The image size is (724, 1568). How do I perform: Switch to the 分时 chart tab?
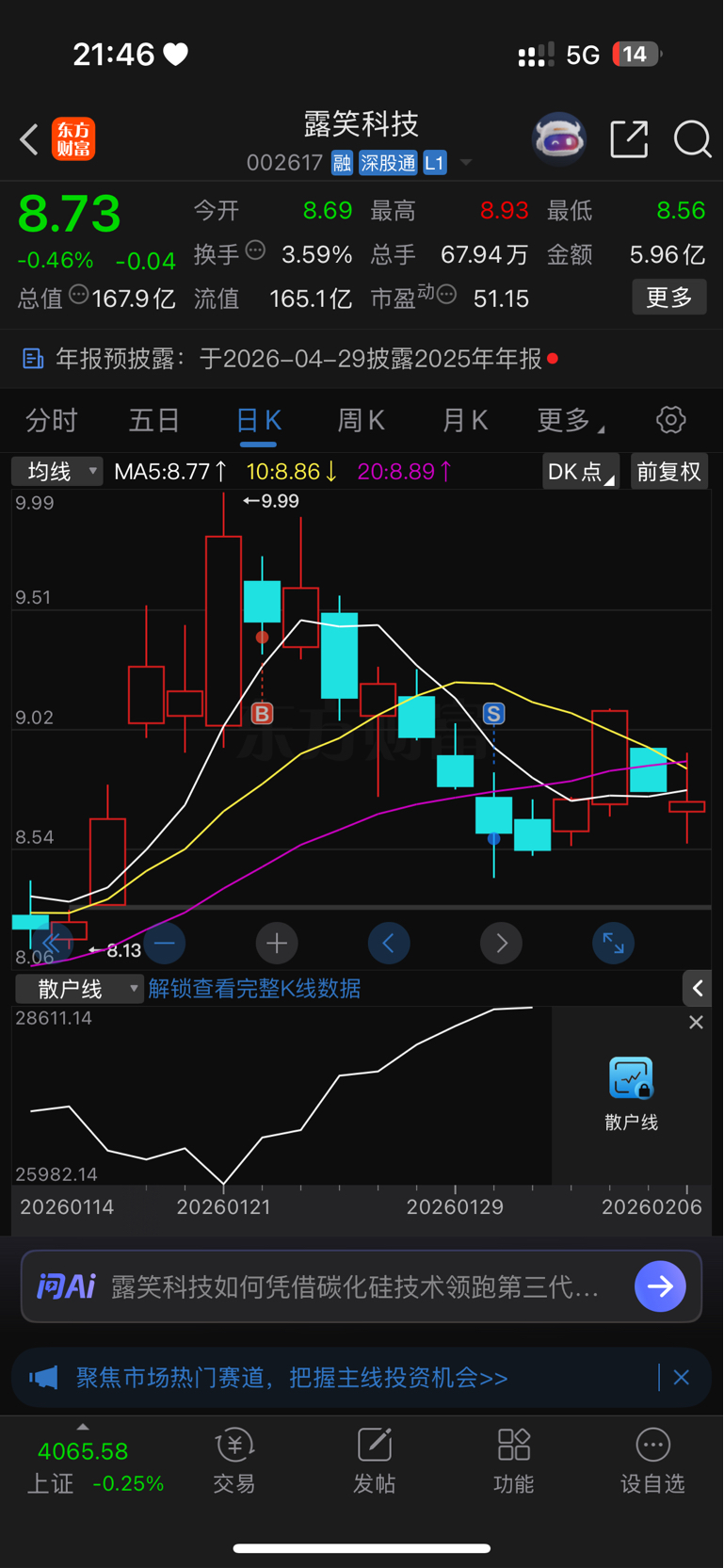coord(52,420)
